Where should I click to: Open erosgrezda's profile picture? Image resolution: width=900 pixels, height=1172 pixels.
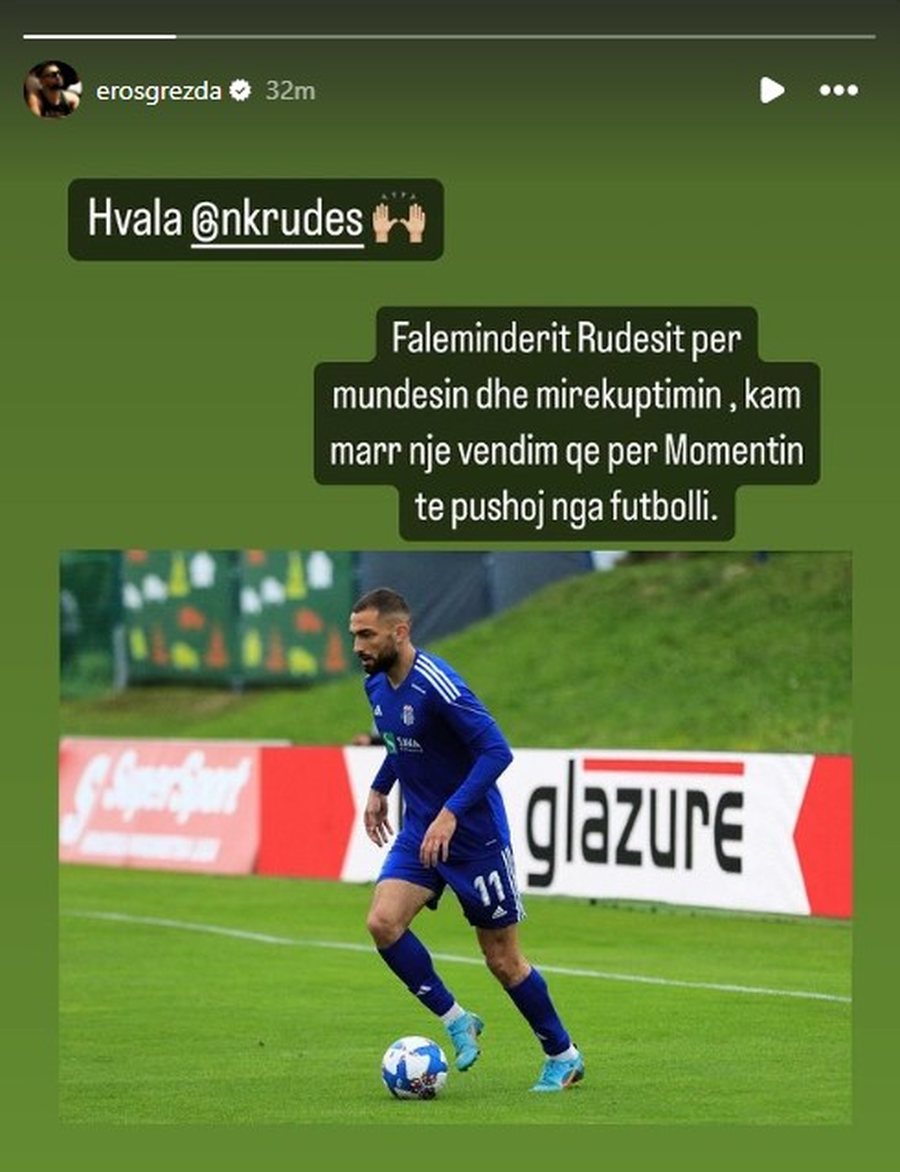tap(52, 90)
